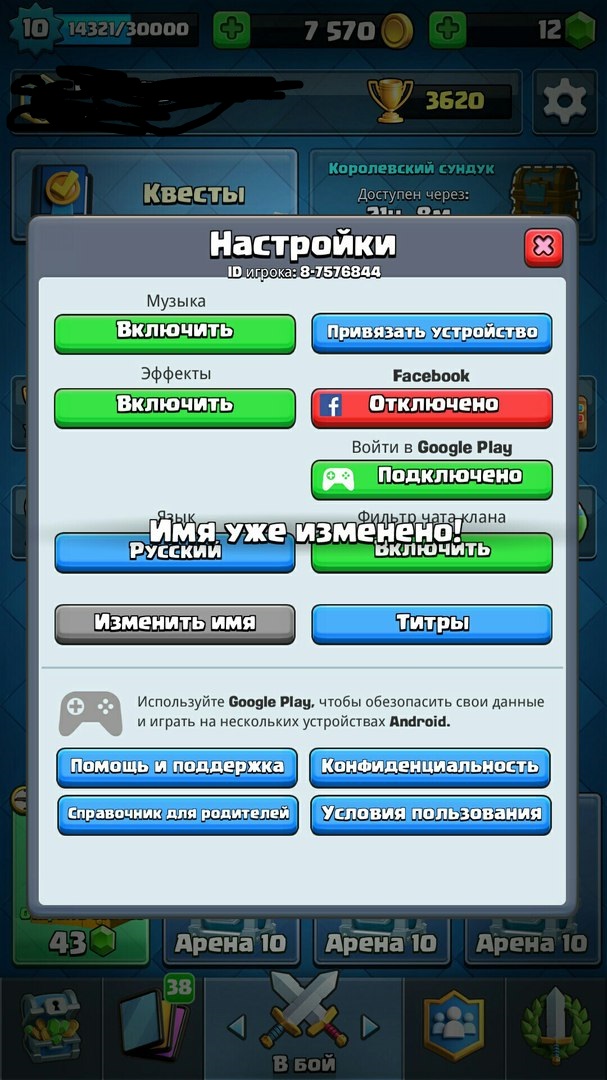Open Титры credits

pyautogui.click(x=432, y=624)
